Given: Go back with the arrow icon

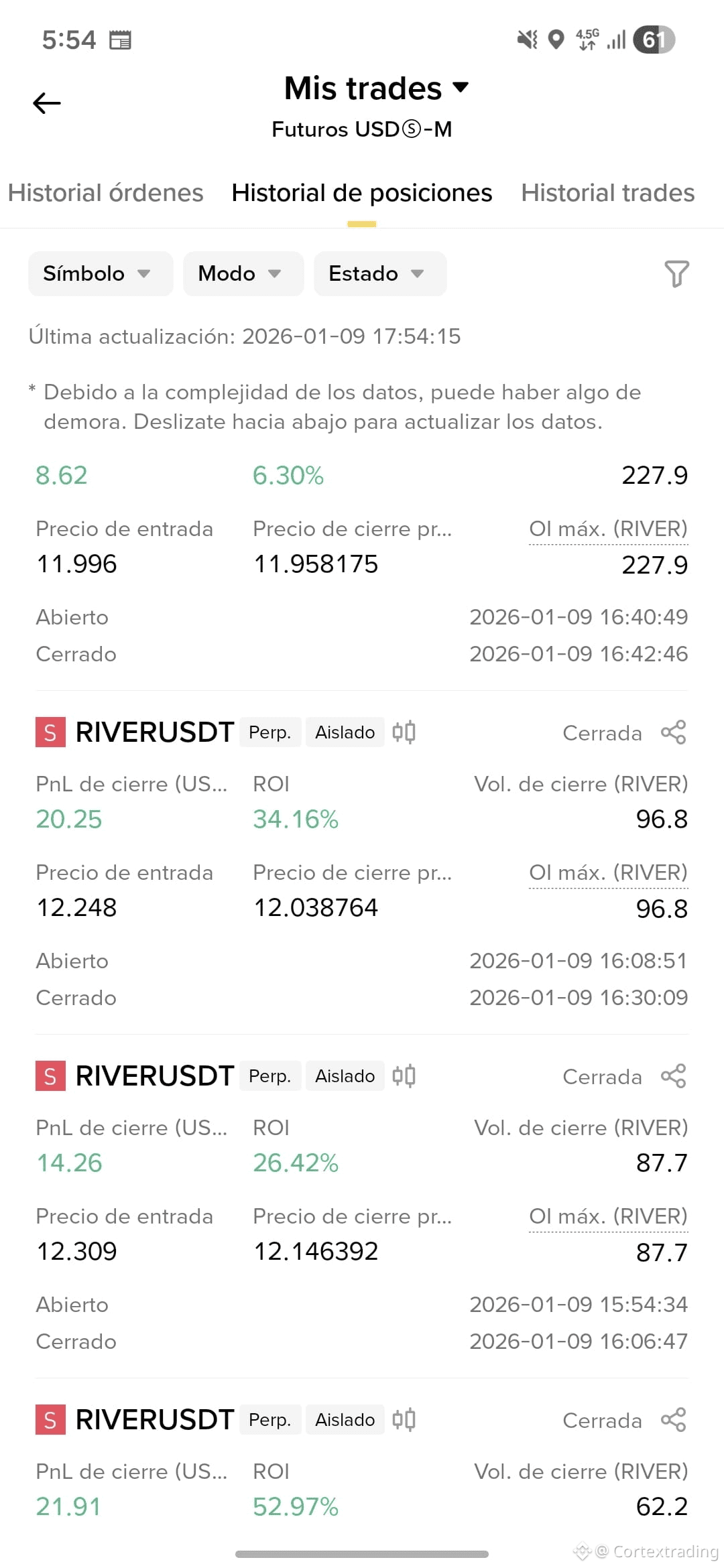Looking at the screenshot, I should click(x=47, y=103).
